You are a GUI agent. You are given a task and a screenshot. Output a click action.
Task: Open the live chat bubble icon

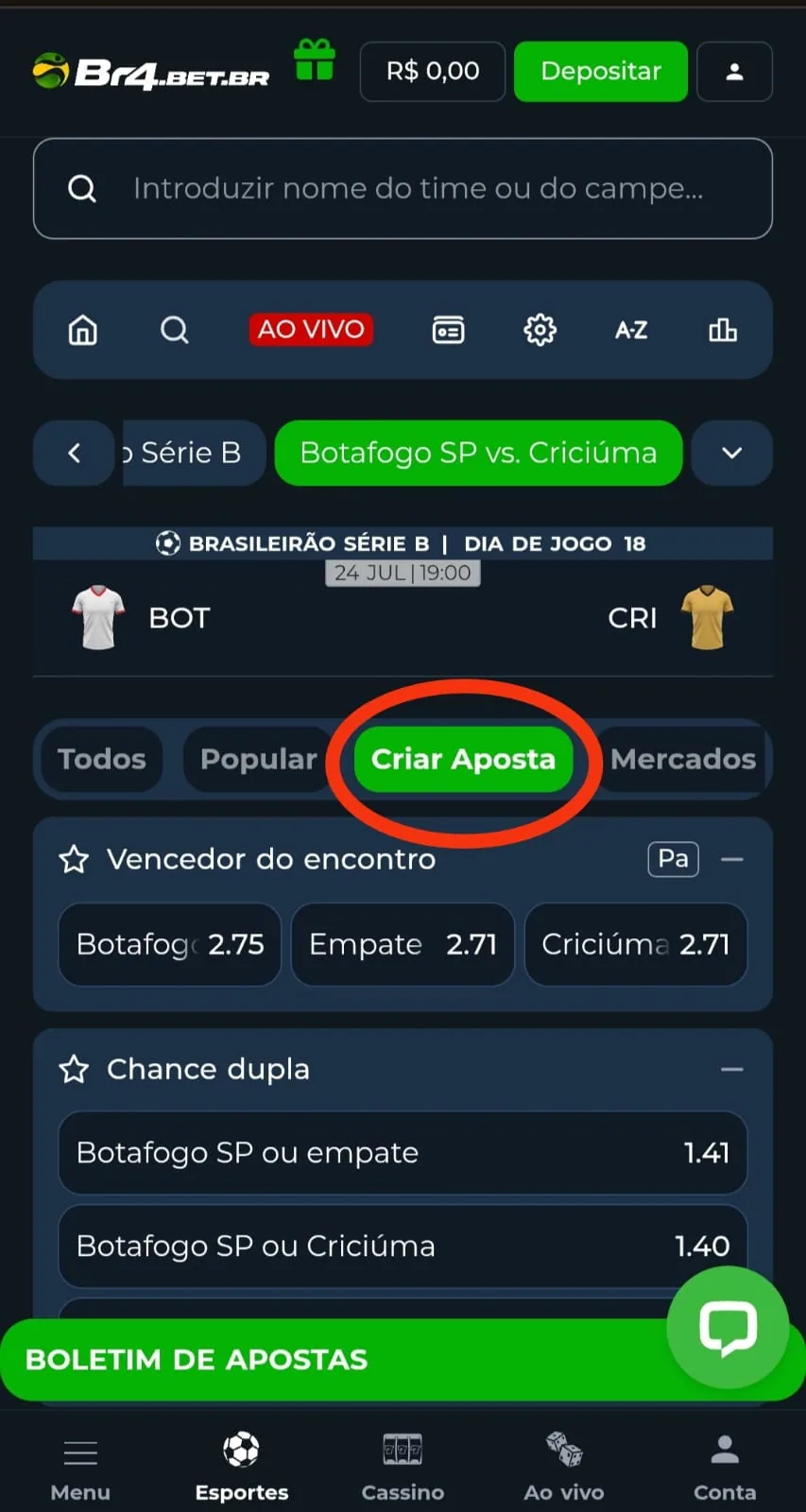[728, 1328]
